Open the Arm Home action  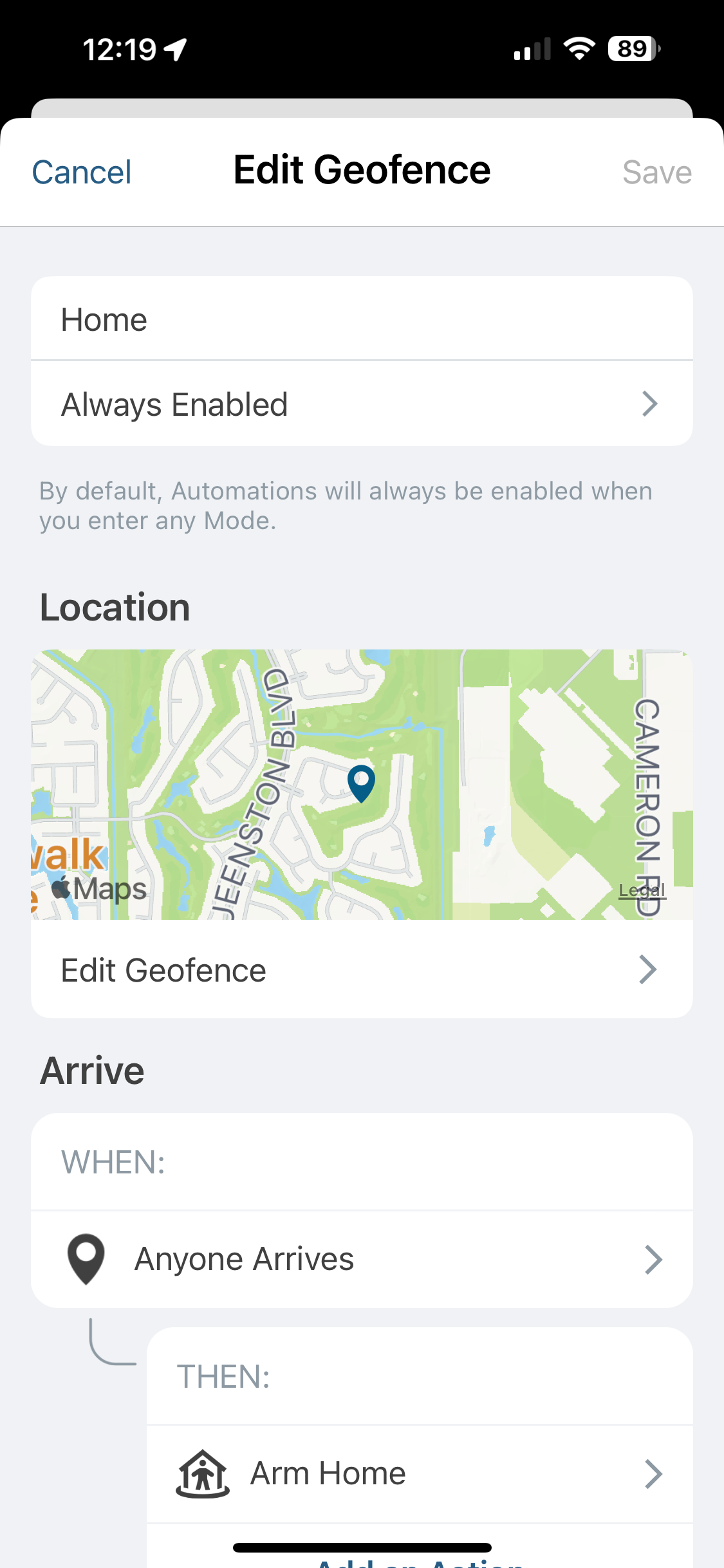coord(419,1474)
